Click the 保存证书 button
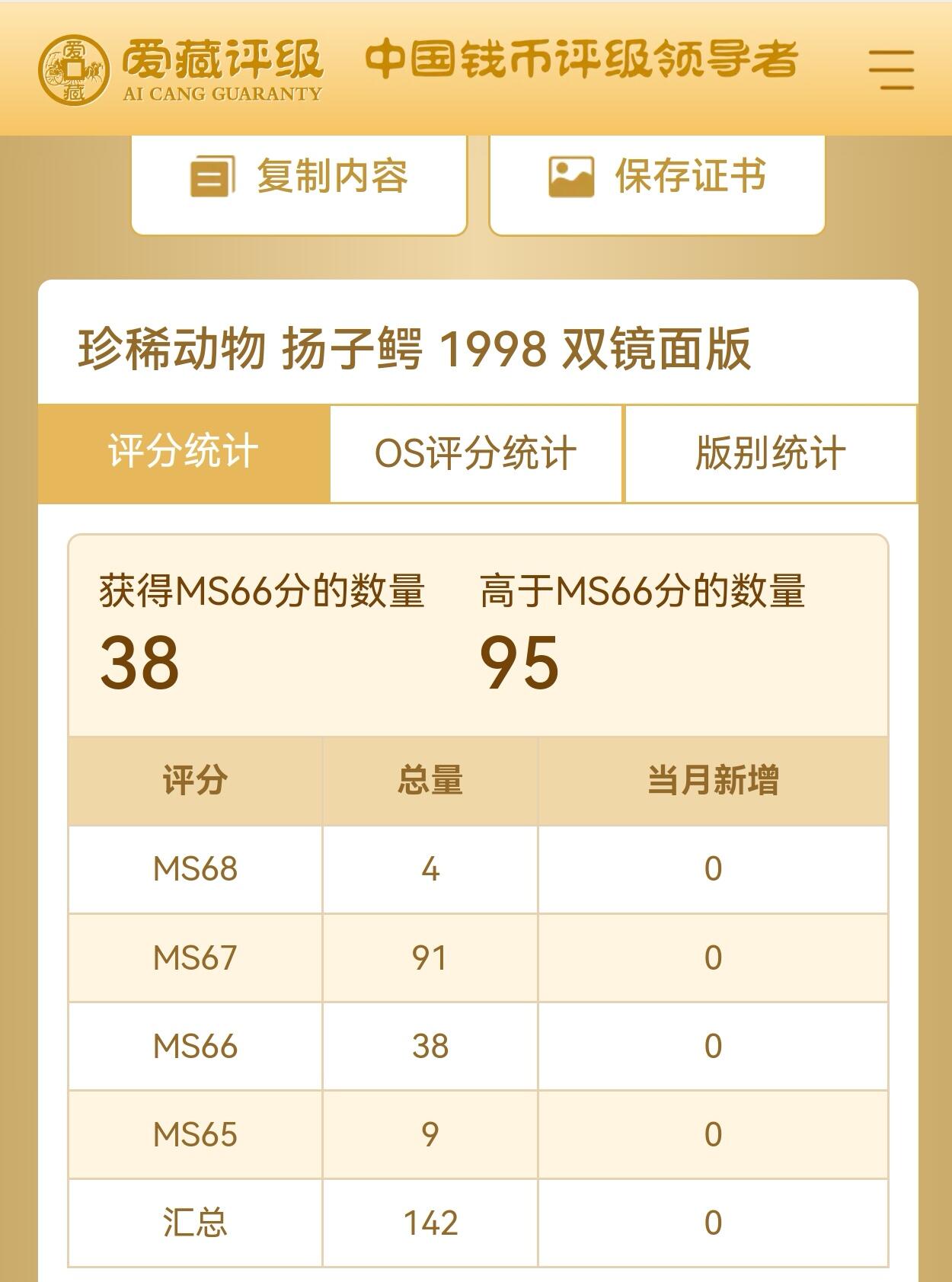The image size is (952, 1282). 657,181
